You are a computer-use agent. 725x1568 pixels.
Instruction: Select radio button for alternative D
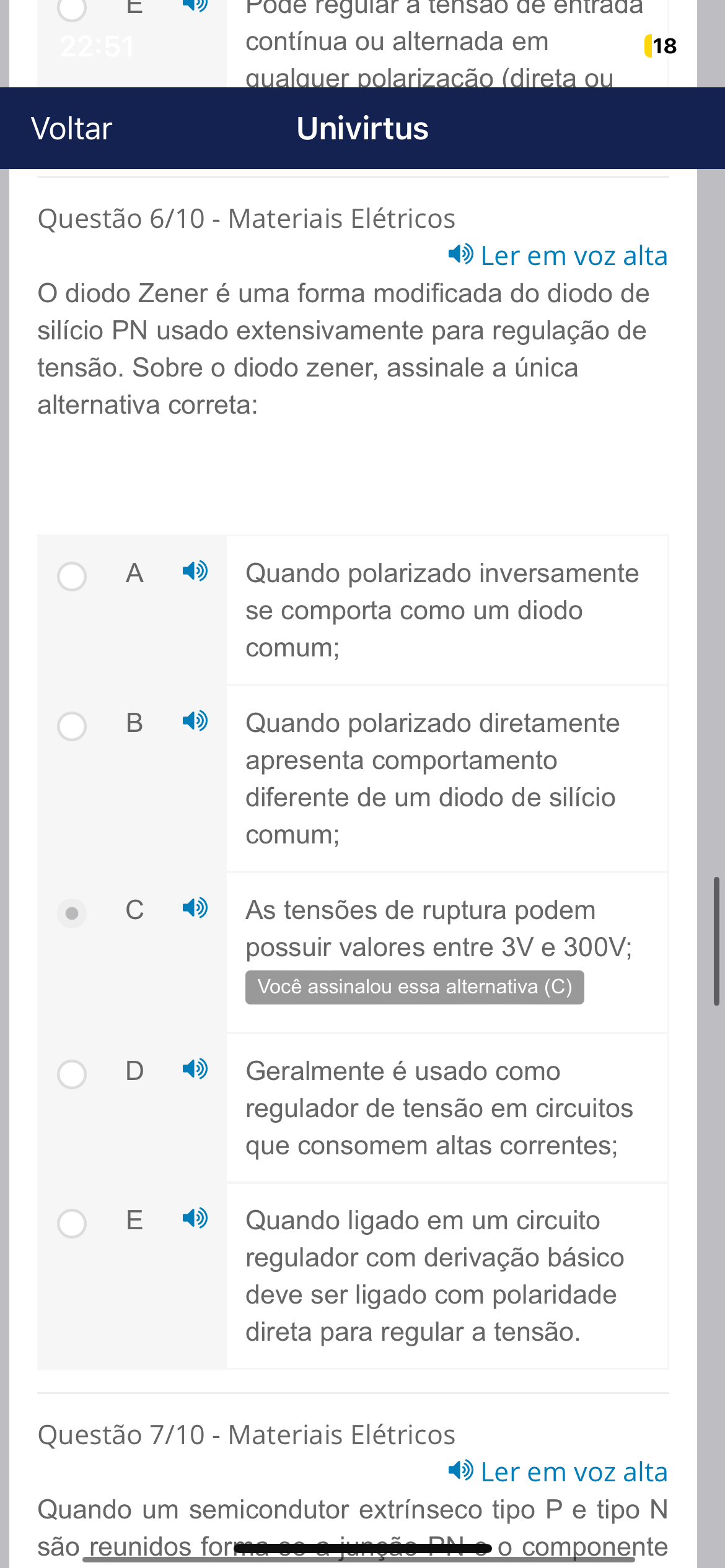72,1074
